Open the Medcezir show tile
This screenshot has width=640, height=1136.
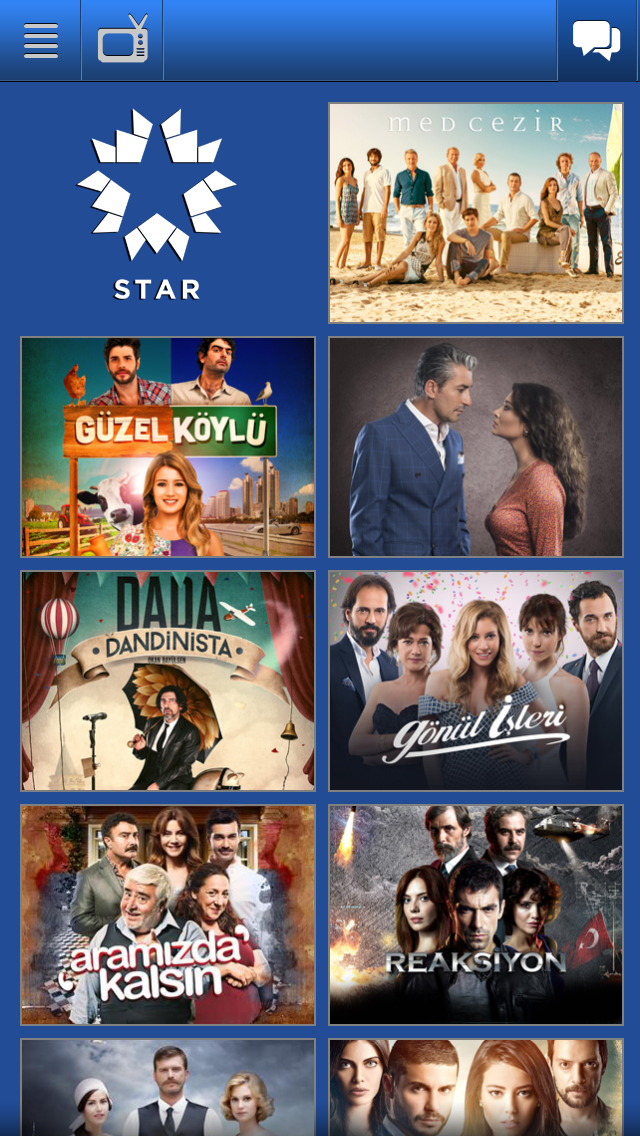(475, 212)
